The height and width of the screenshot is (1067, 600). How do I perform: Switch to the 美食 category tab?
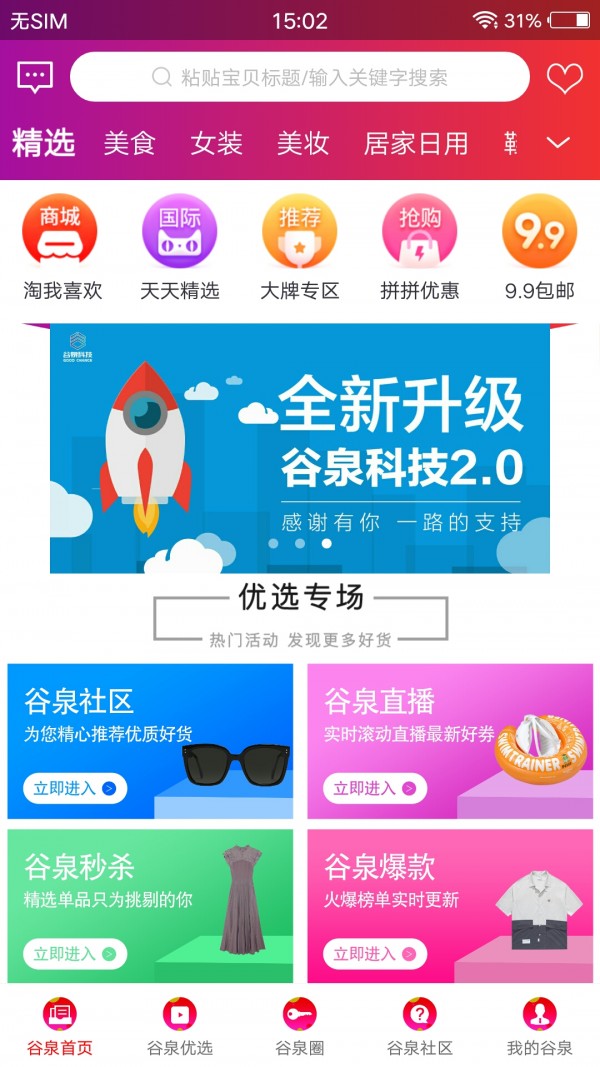point(129,144)
